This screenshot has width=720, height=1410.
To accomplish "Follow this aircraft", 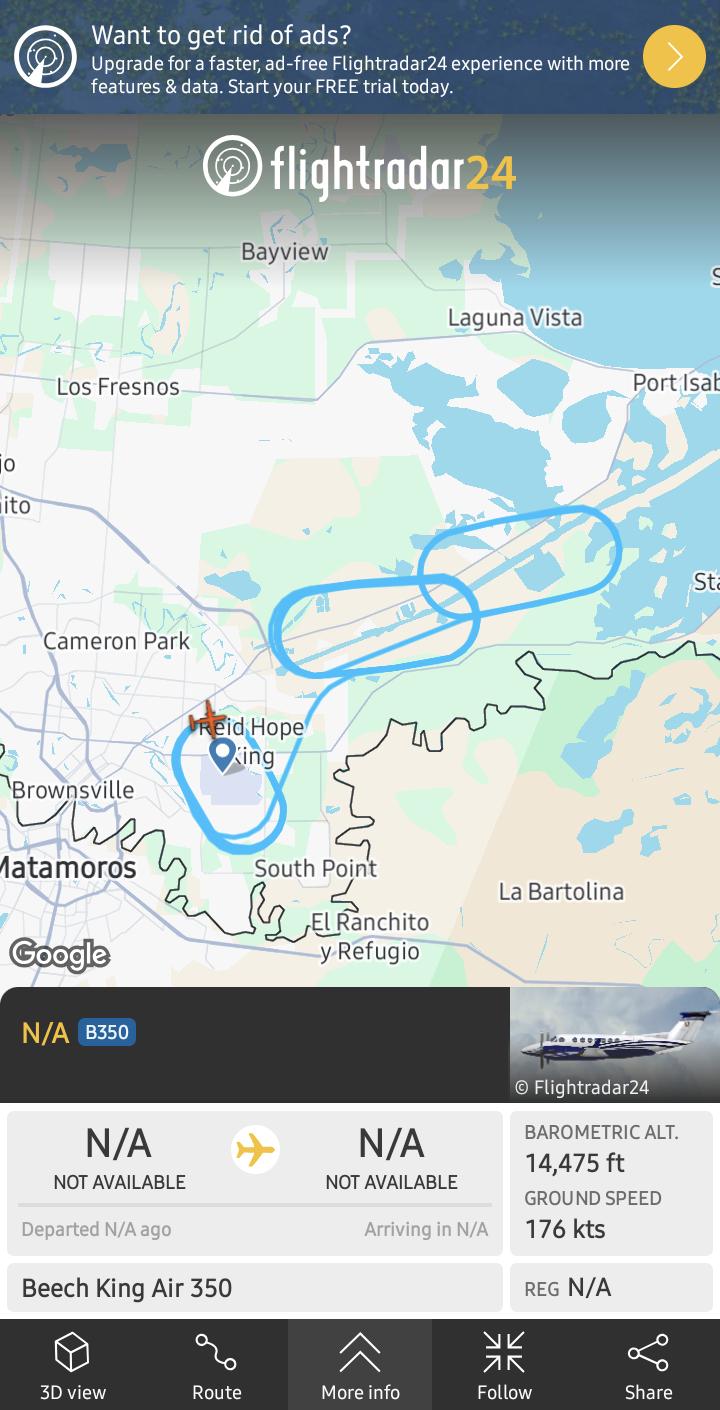I will tap(504, 1365).
